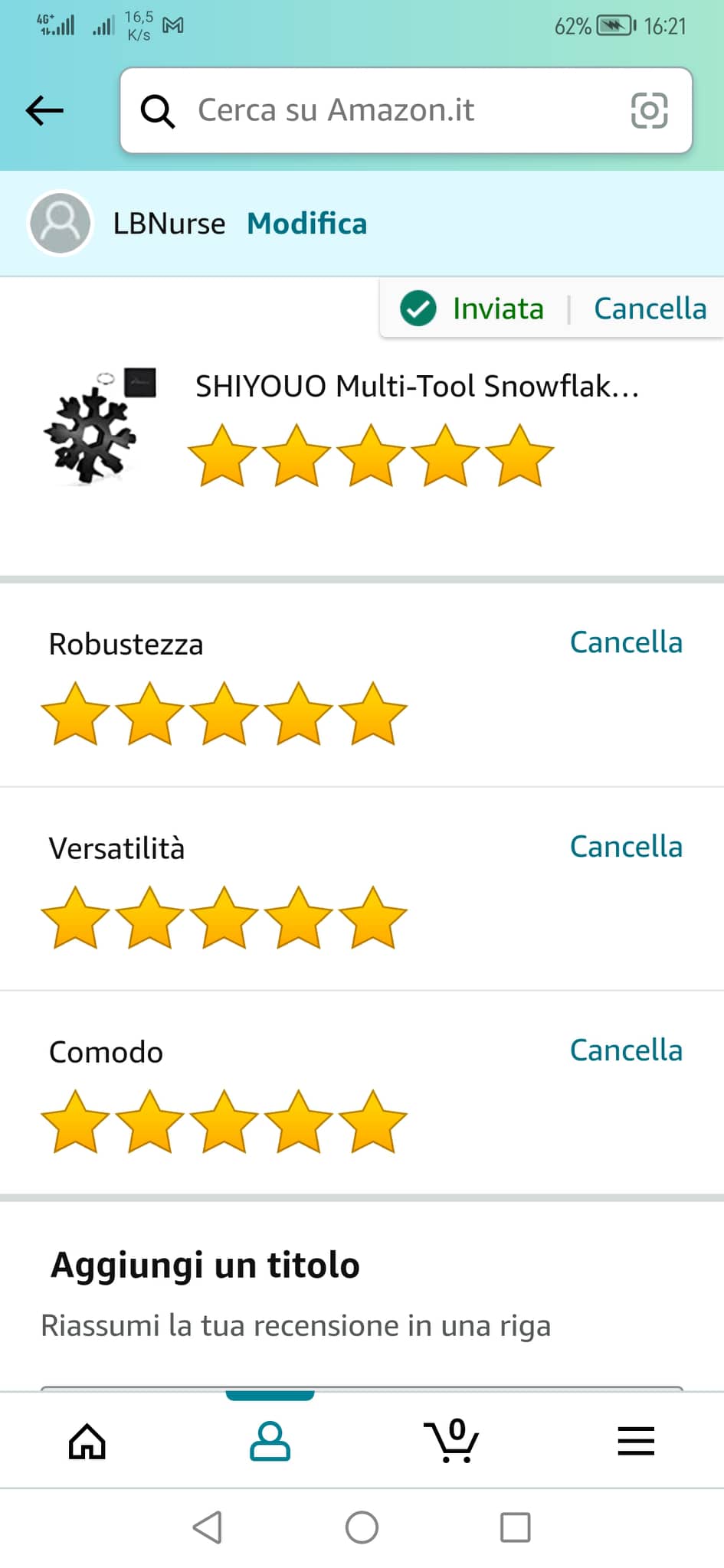Go back using the top arrow
724x1568 pixels.
[44, 111]
